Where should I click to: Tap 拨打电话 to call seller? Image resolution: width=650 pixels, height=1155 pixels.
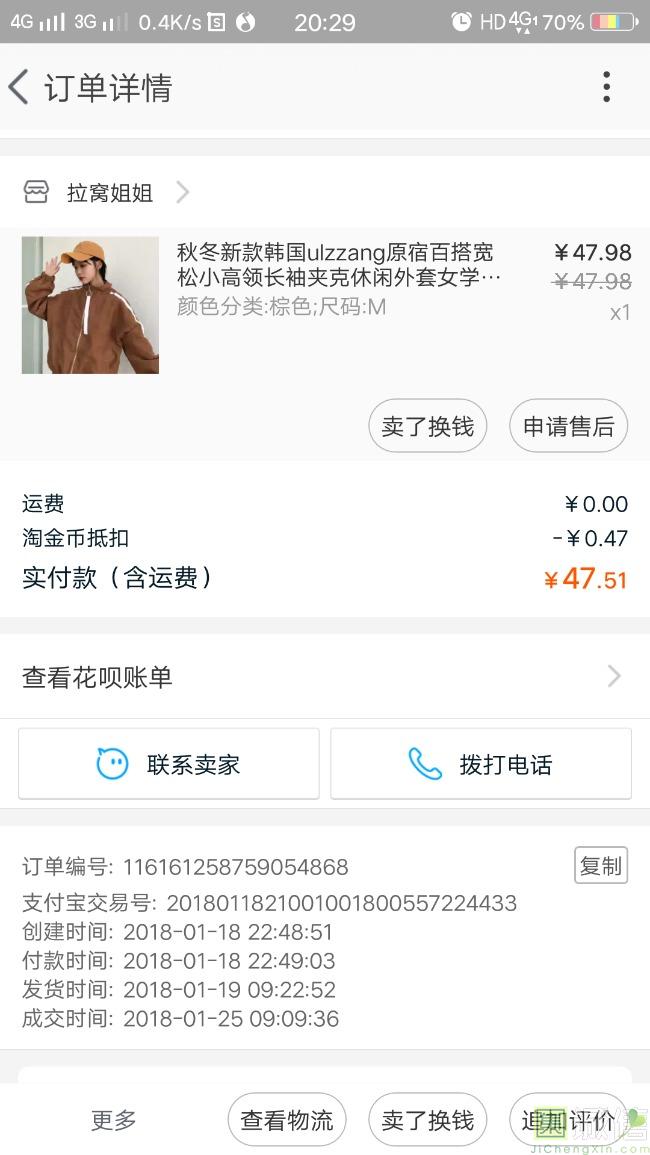[x=481, y=765]
